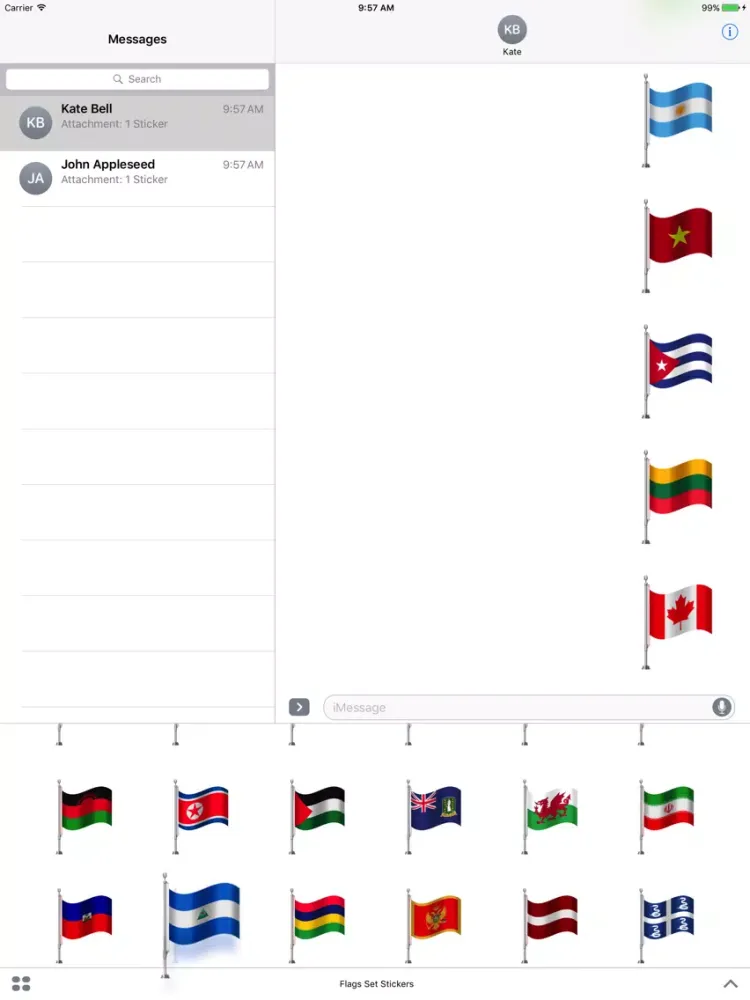Tap the microphone dictation icon

[721, 707]
